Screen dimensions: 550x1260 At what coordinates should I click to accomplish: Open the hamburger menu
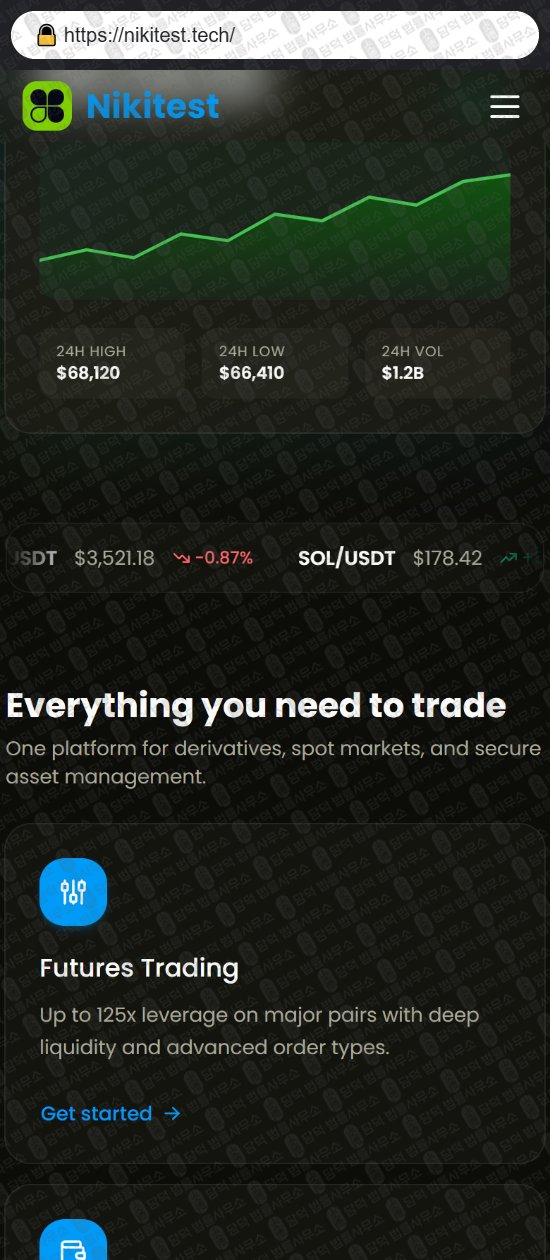505,106
